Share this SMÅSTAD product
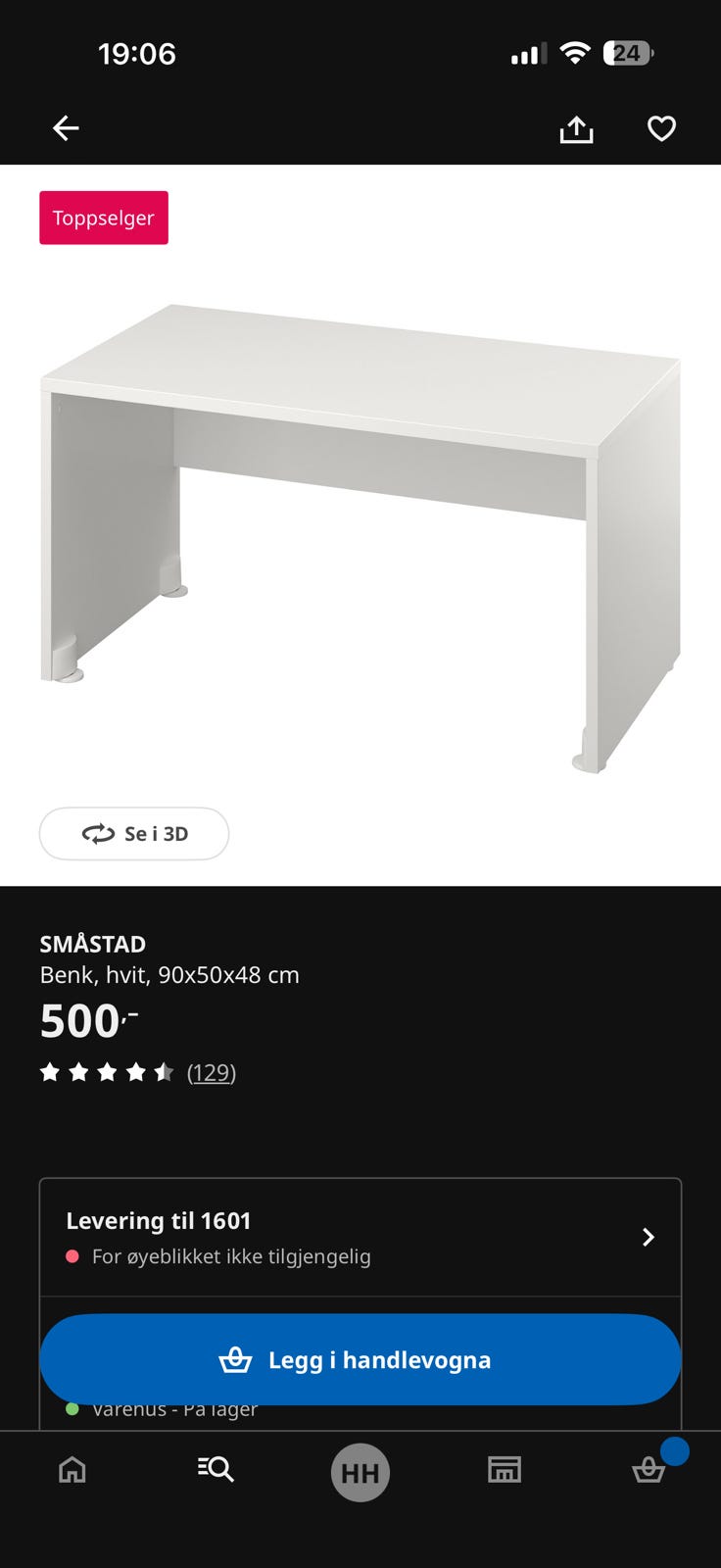The width and height of the screenshot is (721, 1568). point(576,129)
